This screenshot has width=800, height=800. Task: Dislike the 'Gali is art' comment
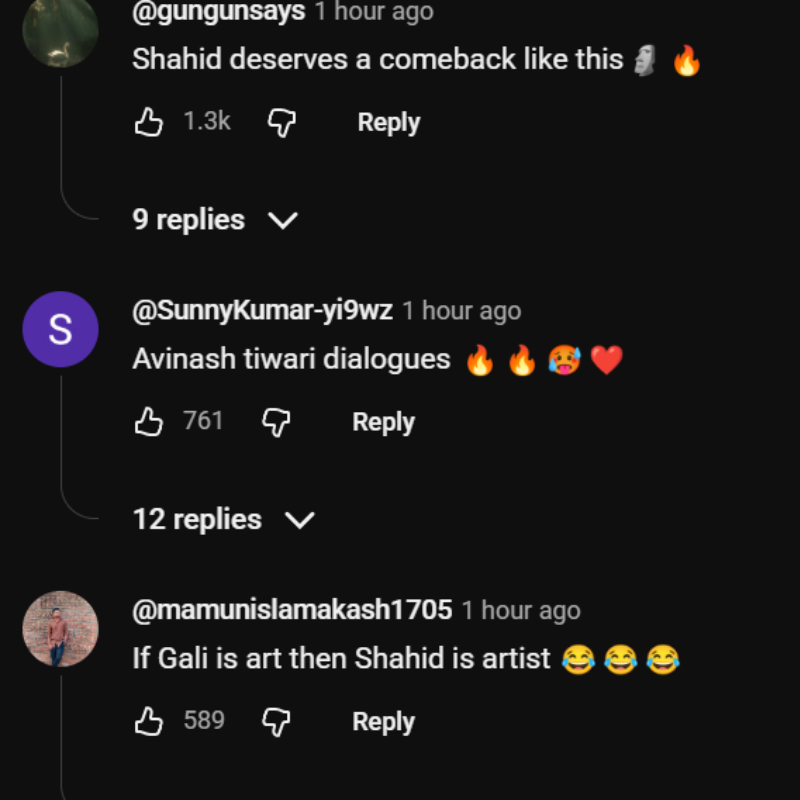(276, 721)
